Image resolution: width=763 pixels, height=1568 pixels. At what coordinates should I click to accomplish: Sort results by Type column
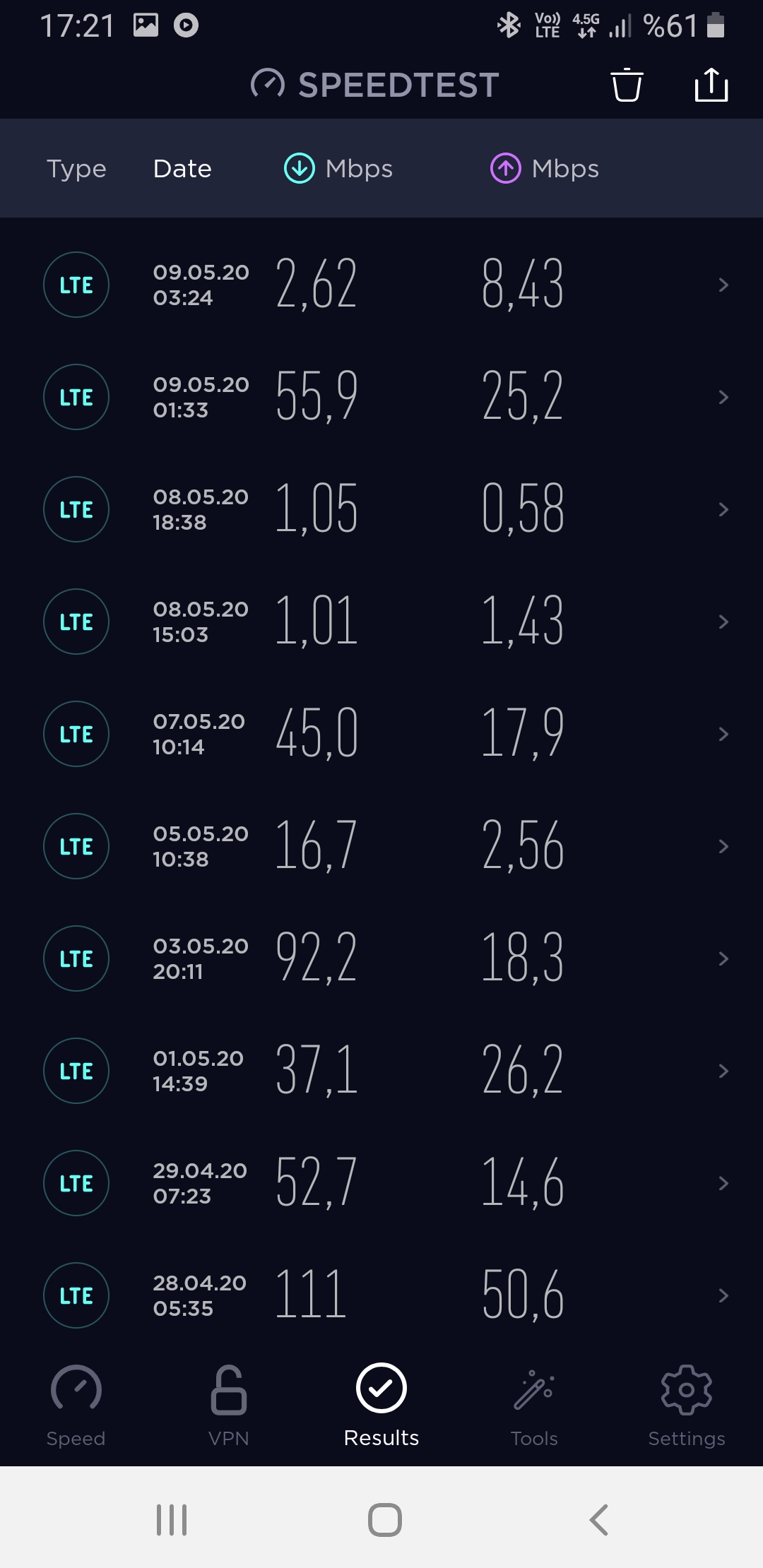pyautogui.click(x=76, y=169)
